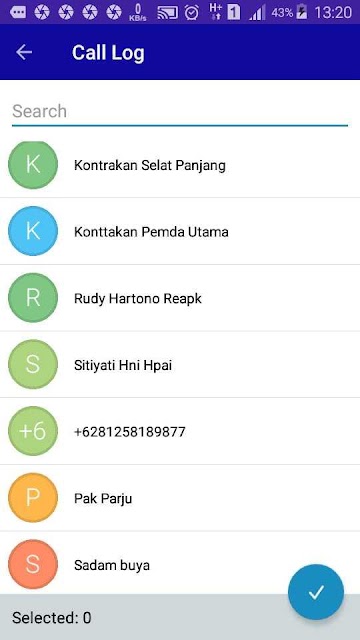This screenshot has width=360, height=640.
Task: Tap the Search field
Action: [x=180, y=111]
